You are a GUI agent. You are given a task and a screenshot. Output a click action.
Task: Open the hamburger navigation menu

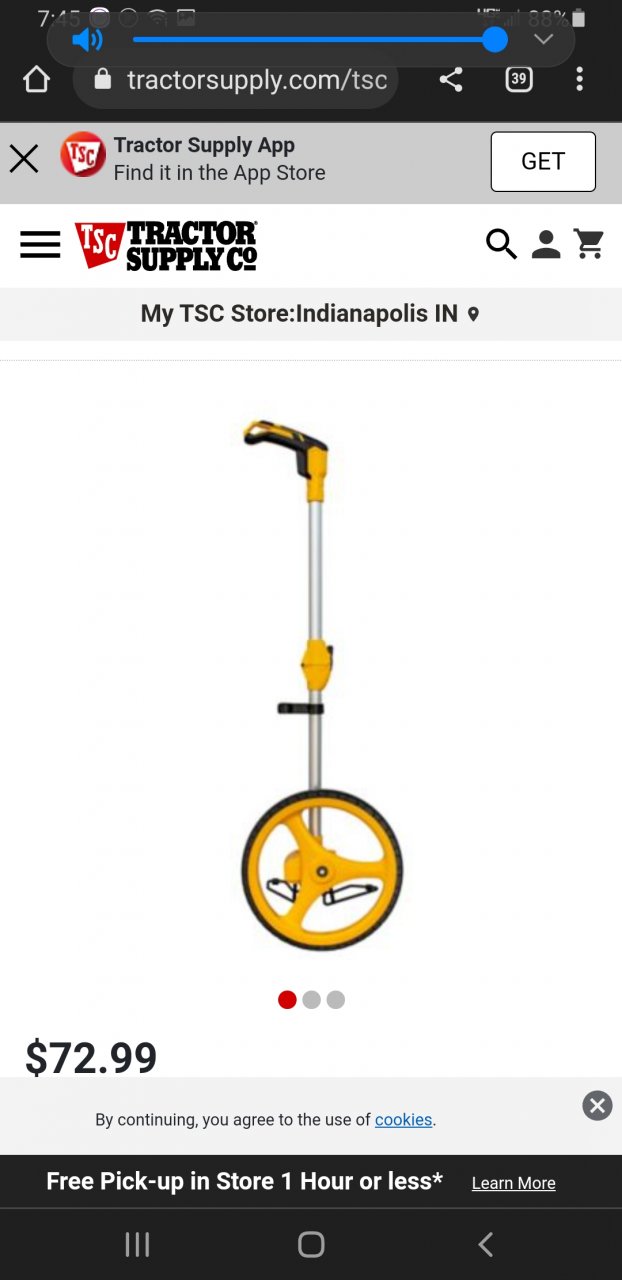click(40, 244)
